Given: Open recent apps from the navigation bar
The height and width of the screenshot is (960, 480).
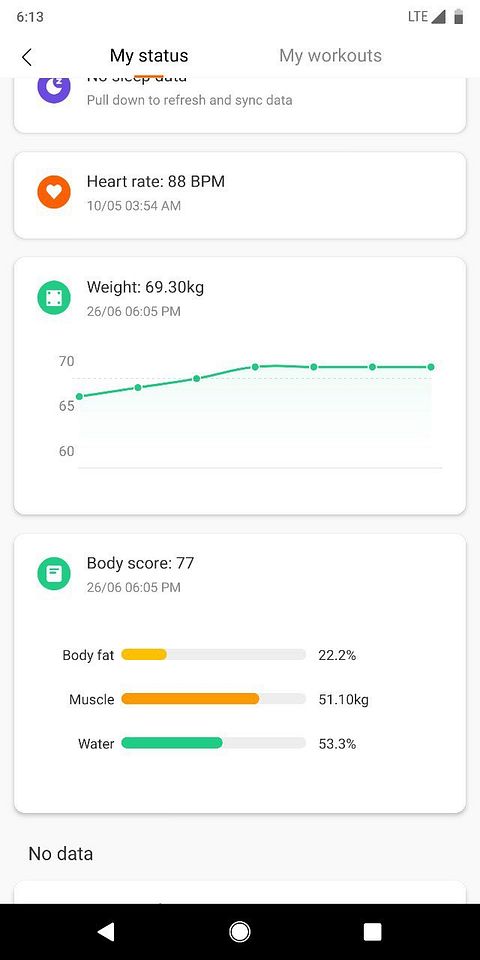Looking at the screenshot, I should (372, 932).
